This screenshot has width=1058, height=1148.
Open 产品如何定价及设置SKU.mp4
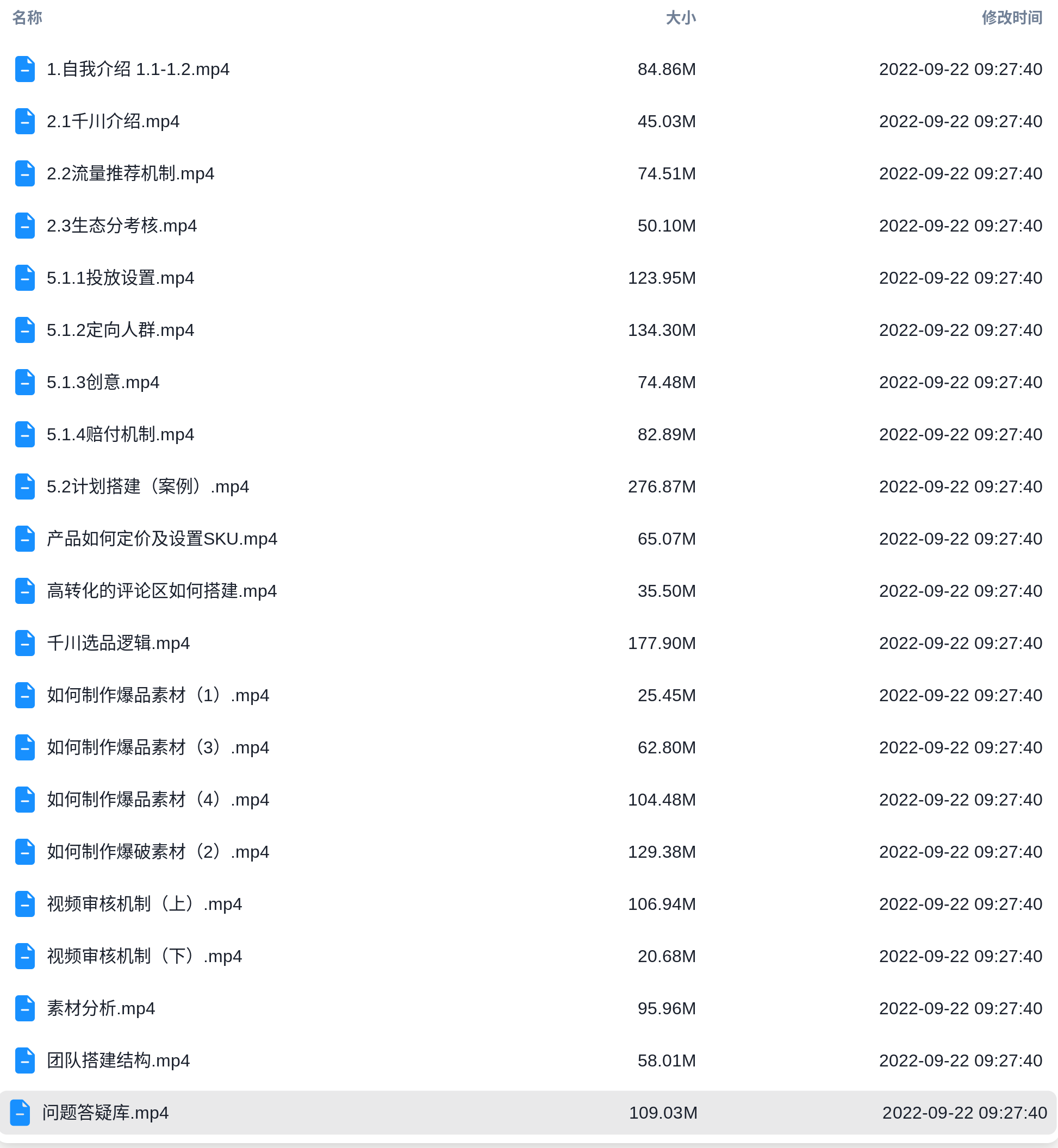(161, 539)
